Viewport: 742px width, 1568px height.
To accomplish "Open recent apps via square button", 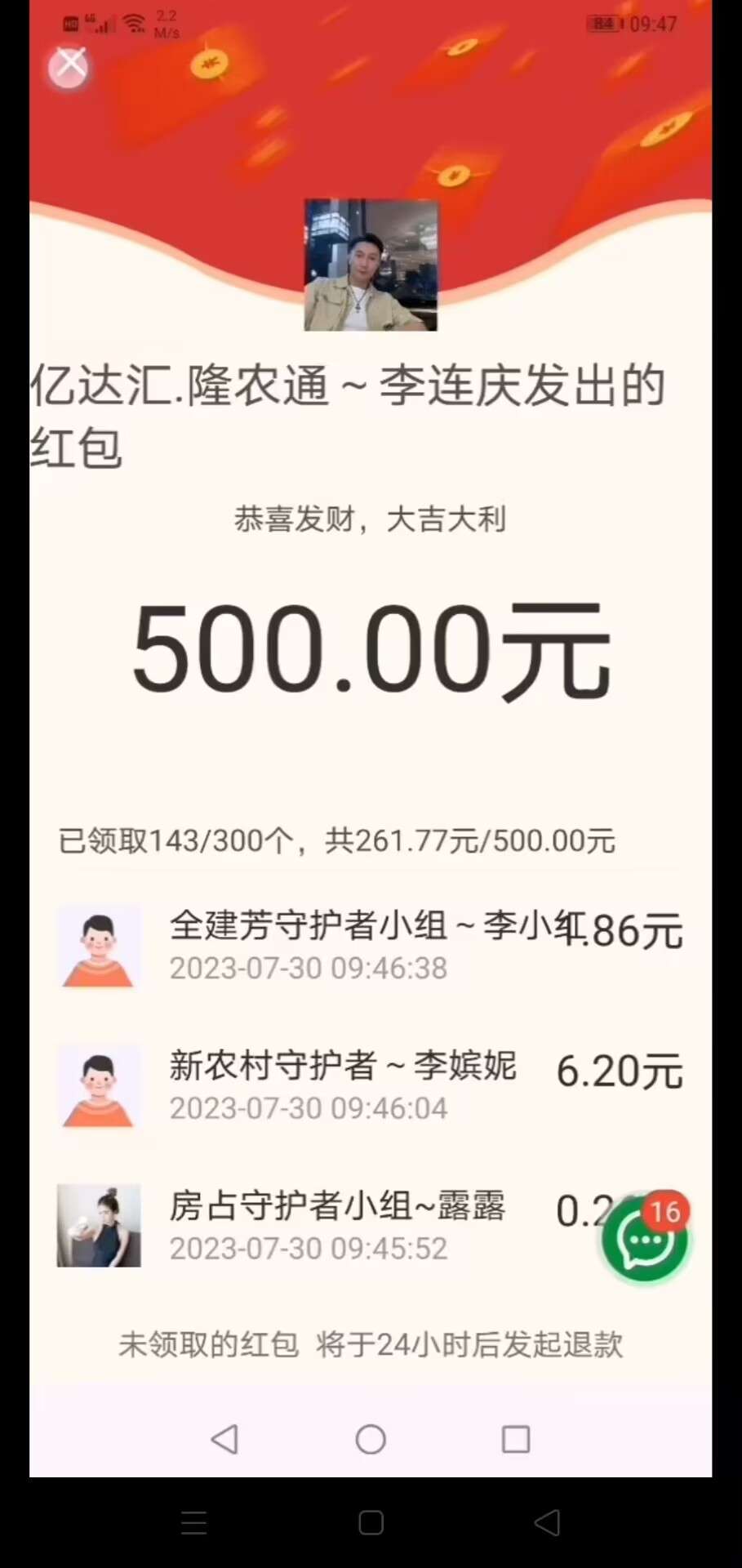I will coord(515,1438).
